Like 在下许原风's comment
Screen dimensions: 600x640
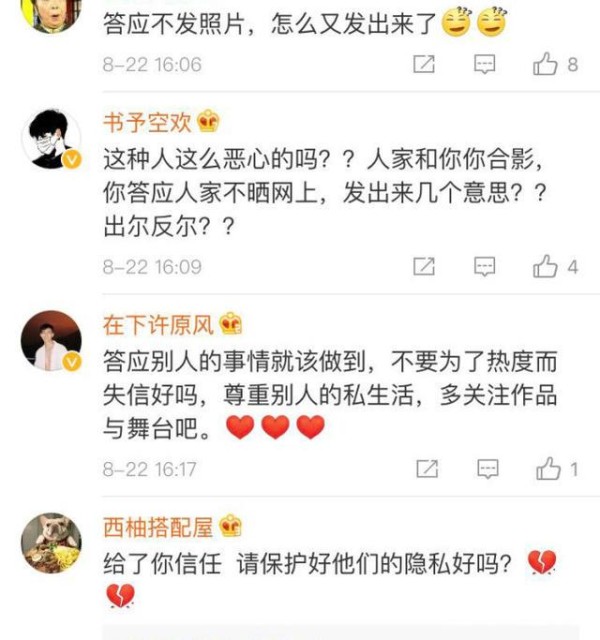pyautogui.click(x=547, y=469)
